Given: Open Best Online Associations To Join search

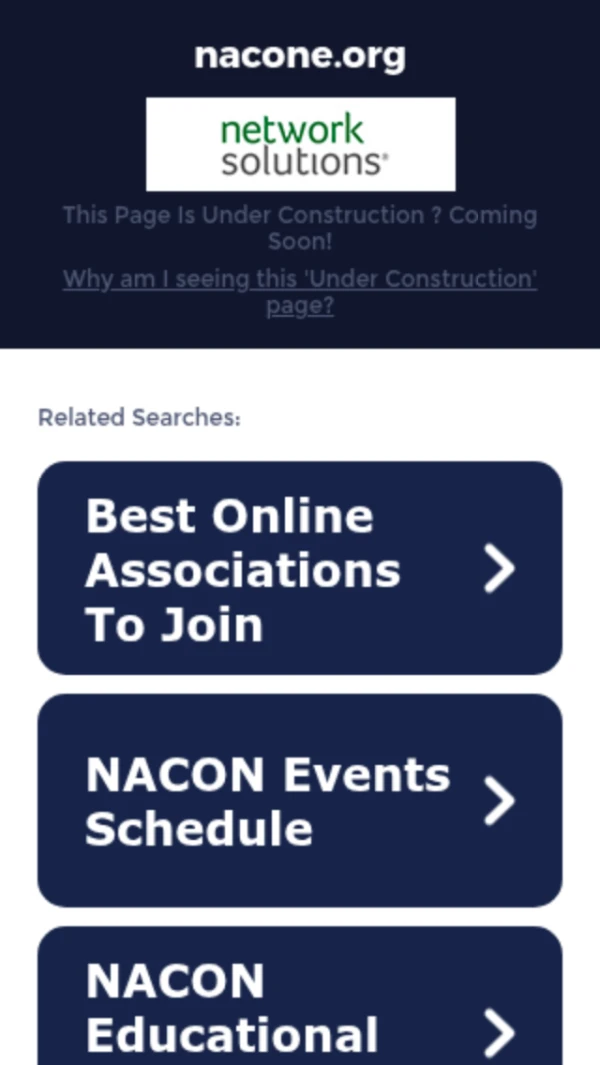Looking at the screenshot, I should 299,568.
